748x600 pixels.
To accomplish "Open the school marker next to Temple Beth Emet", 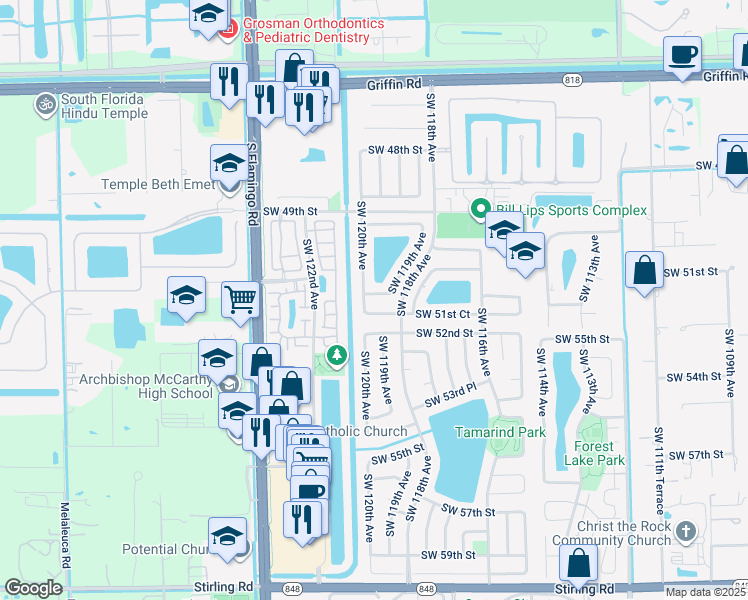I will click(229, 164).
